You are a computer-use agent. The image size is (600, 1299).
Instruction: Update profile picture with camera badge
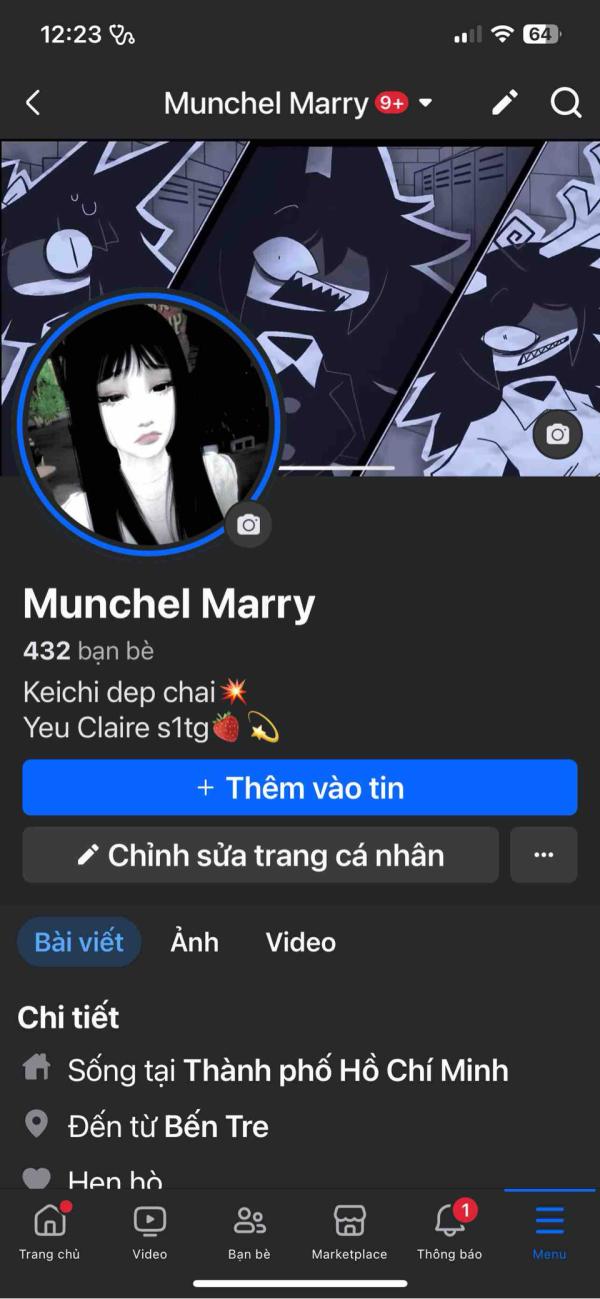click(x=249, y=525)
